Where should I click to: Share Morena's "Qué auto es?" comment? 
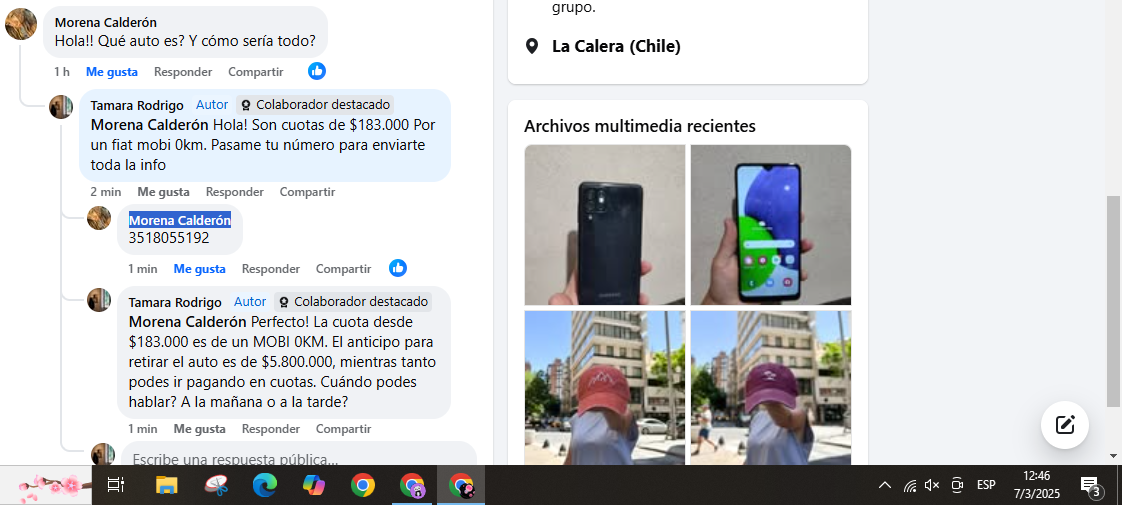pos(255,72)
